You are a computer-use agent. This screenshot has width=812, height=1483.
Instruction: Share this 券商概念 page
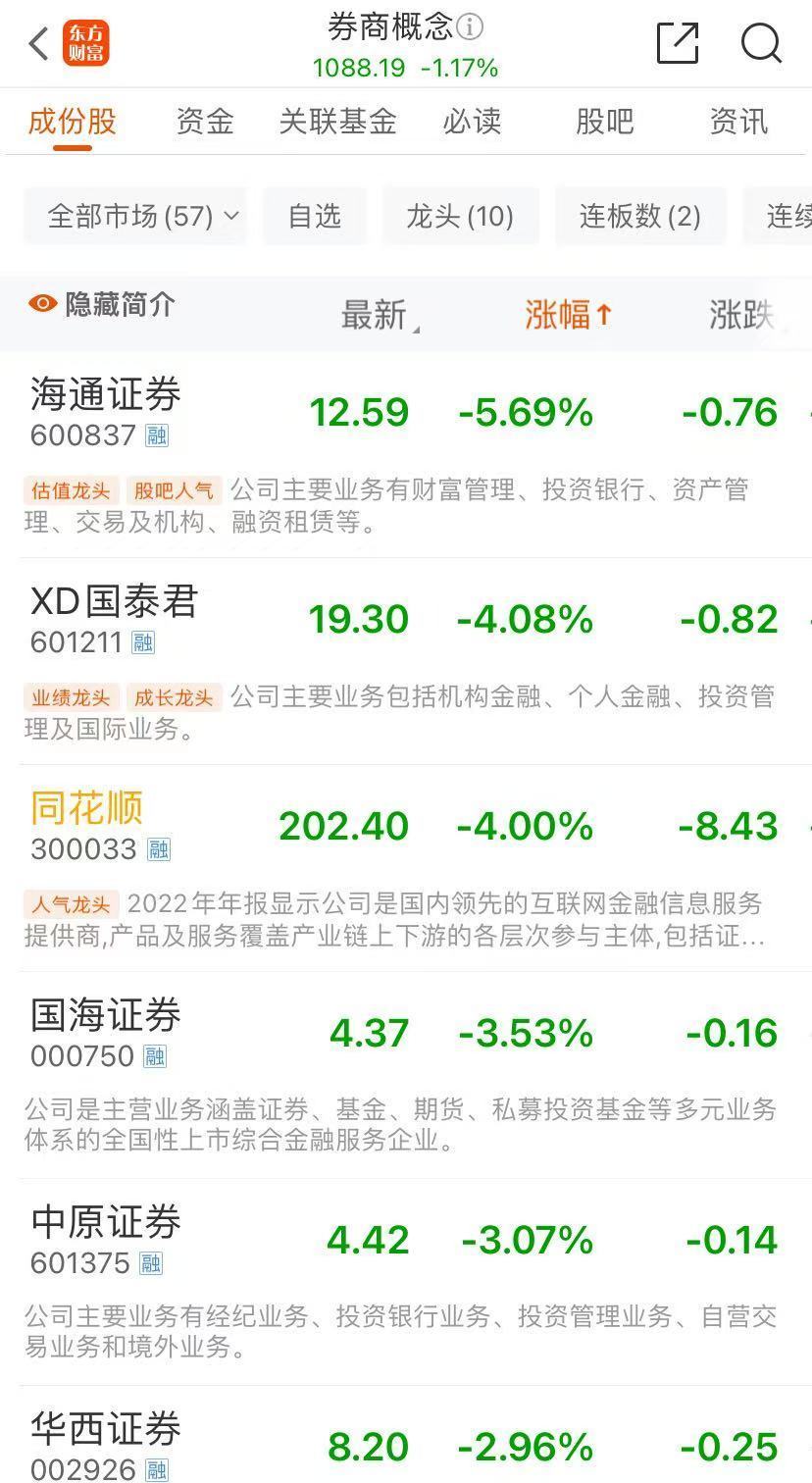[x=678, y=43]
